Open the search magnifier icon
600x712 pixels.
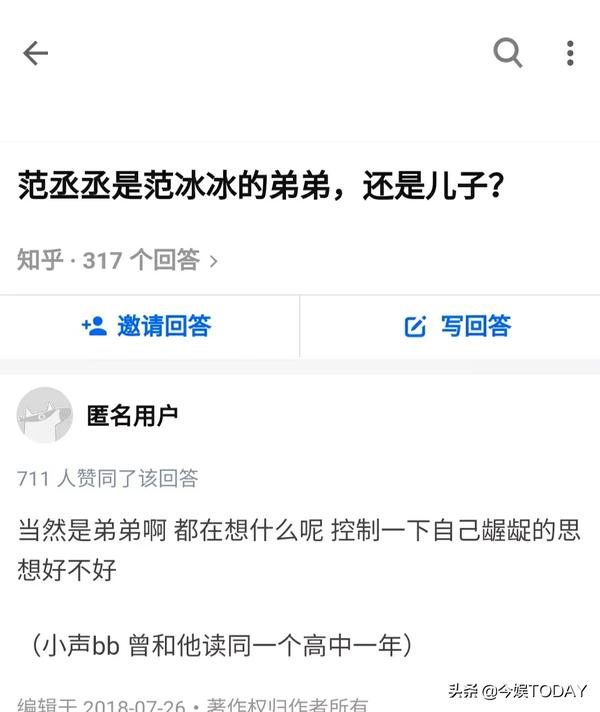508,53
